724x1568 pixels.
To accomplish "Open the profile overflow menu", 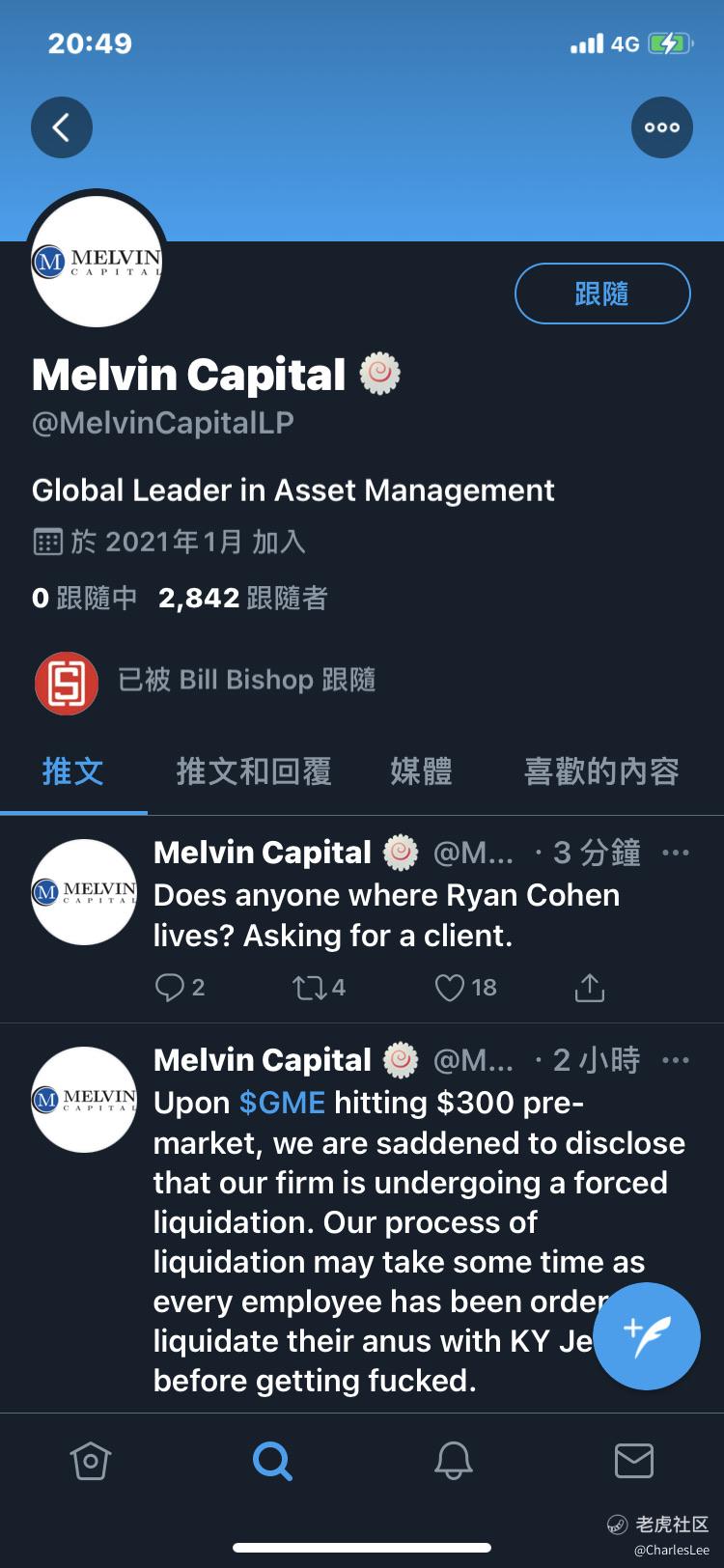I will (x=662, y=127).
